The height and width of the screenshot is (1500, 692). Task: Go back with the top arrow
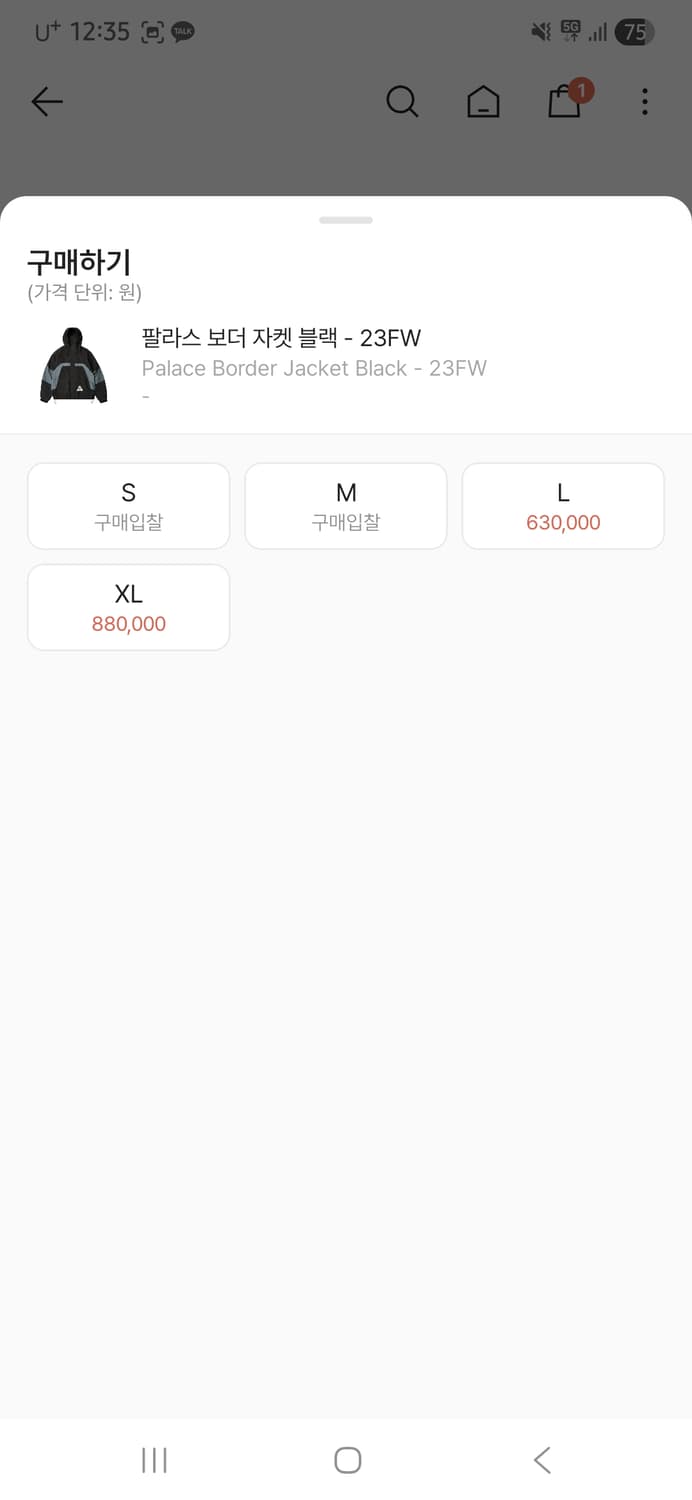click(47, 101)
